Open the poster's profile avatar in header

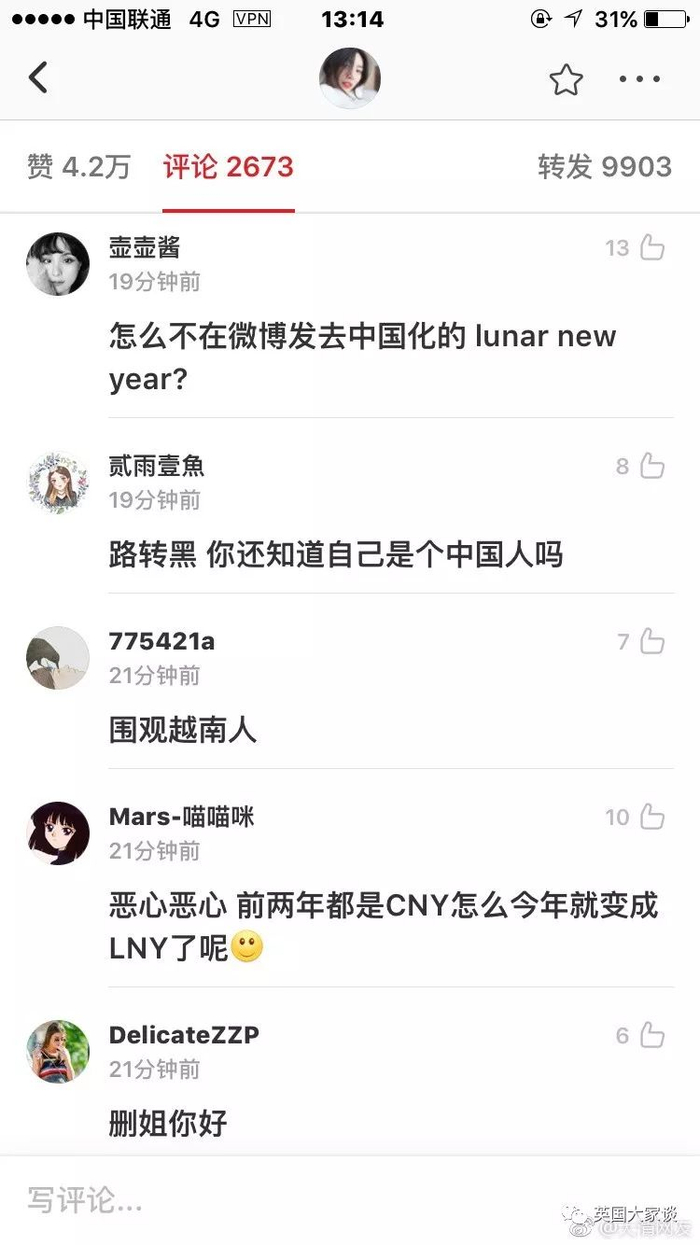(350, 78)
